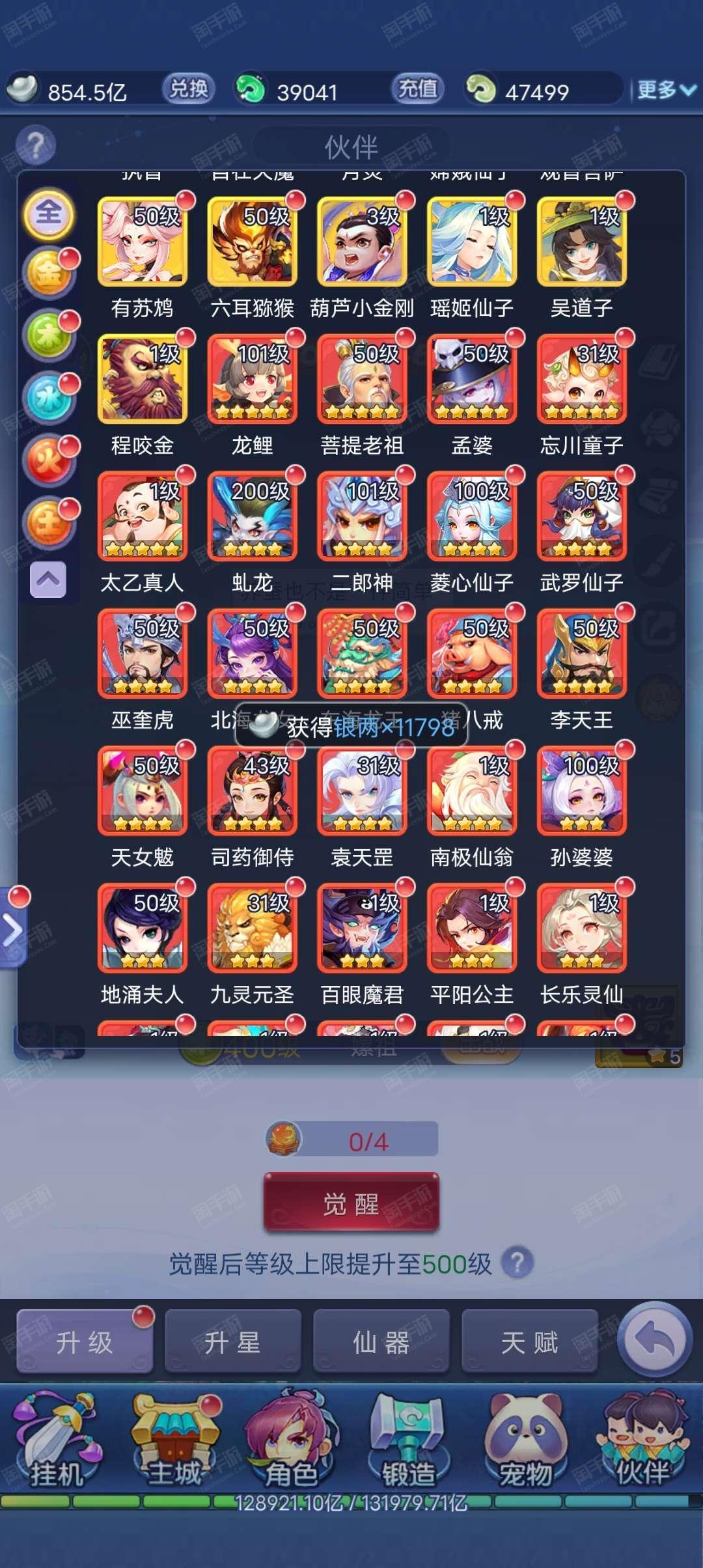Tap the round back arrow button
The height and width of the screenshot is (1568, 703).
(655, 1339)
